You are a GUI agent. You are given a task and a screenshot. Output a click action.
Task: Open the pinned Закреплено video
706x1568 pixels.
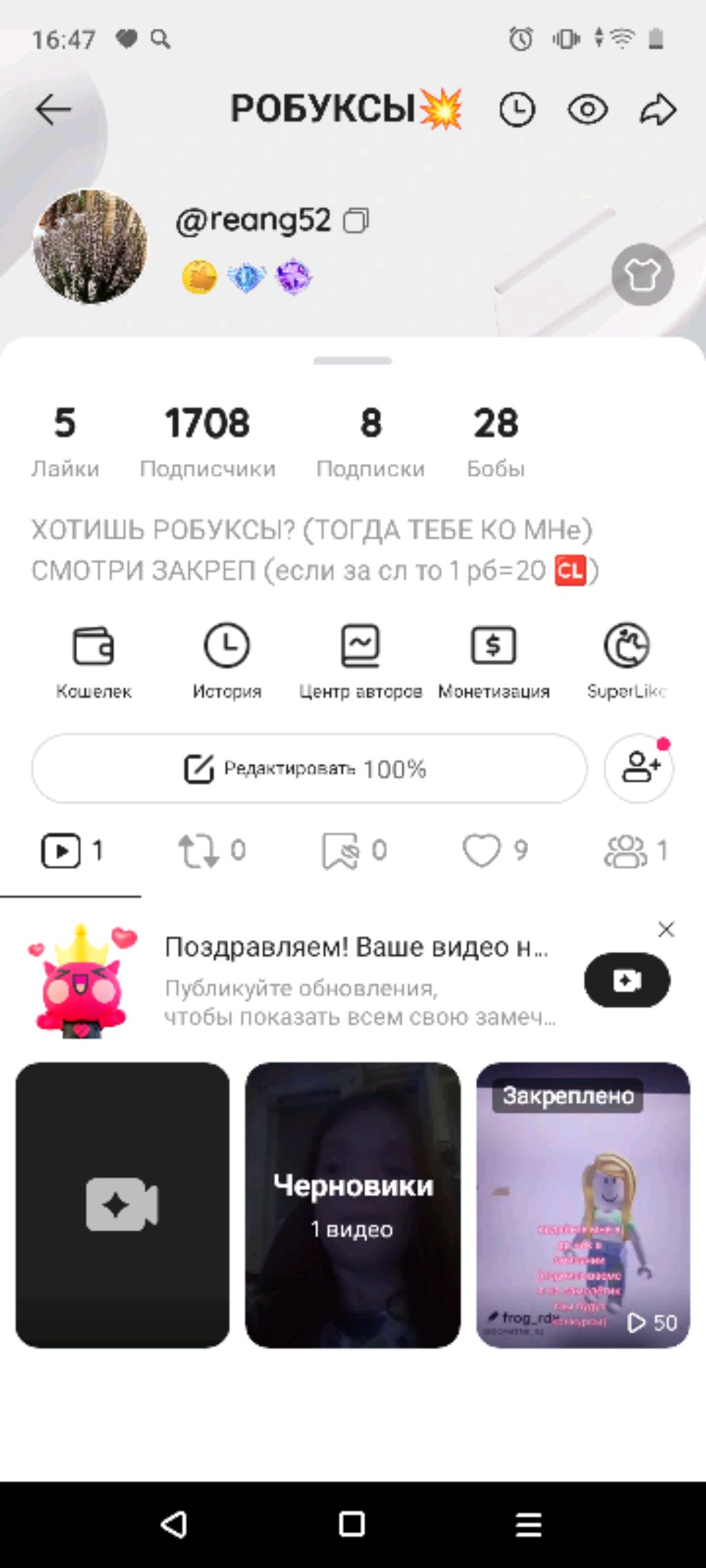pos(583,1205)
